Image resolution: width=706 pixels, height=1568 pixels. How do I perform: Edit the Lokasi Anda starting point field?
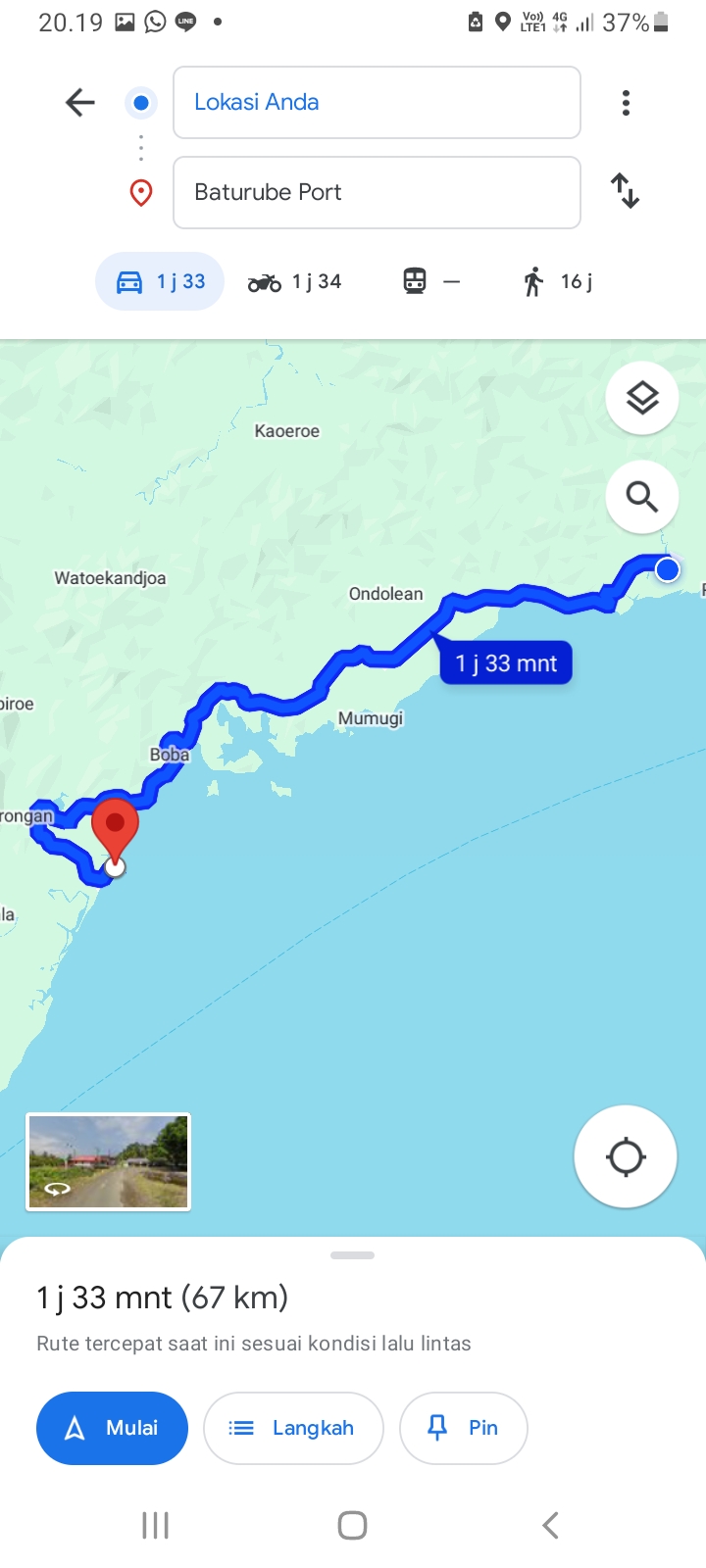point(377,103)
